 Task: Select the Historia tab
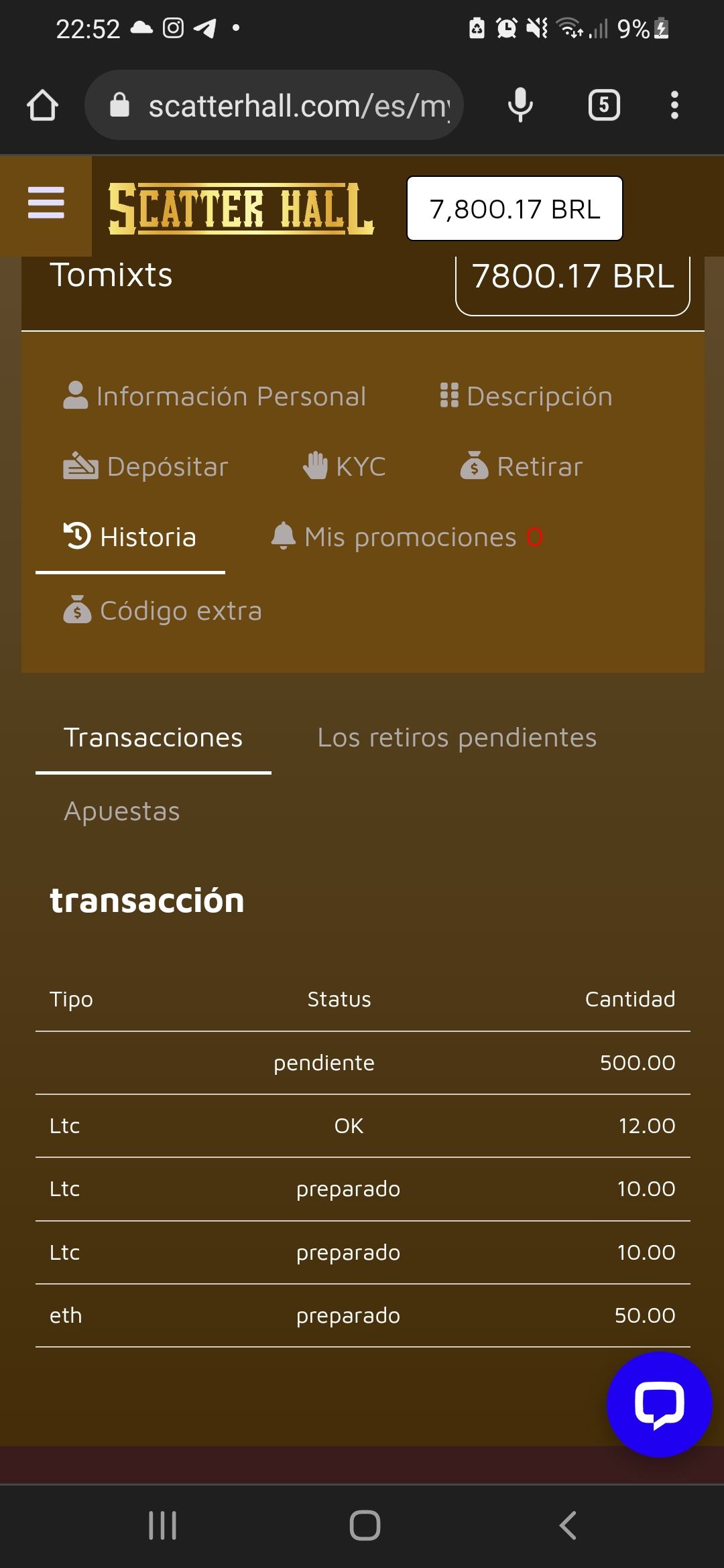pos(130,537)
